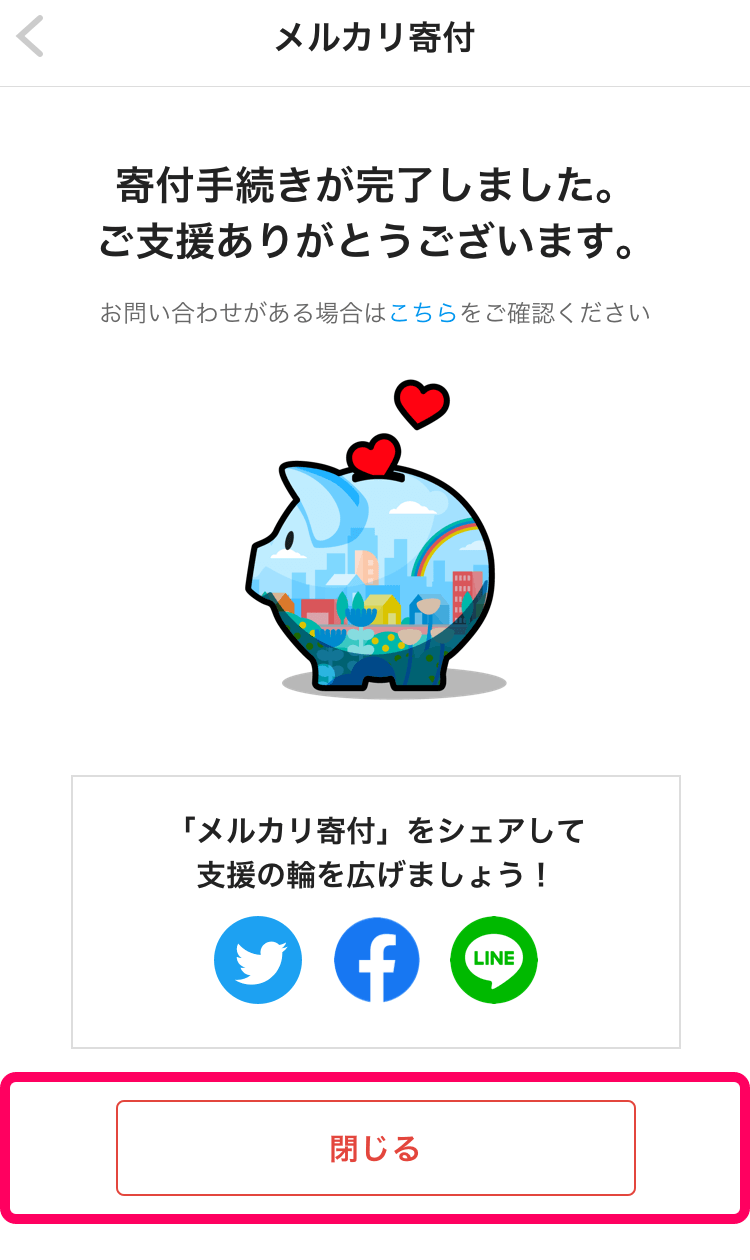Screen dimensions: 750x1260
Task: Tap the 閉じる button
Action: (x=375, y=1148)
